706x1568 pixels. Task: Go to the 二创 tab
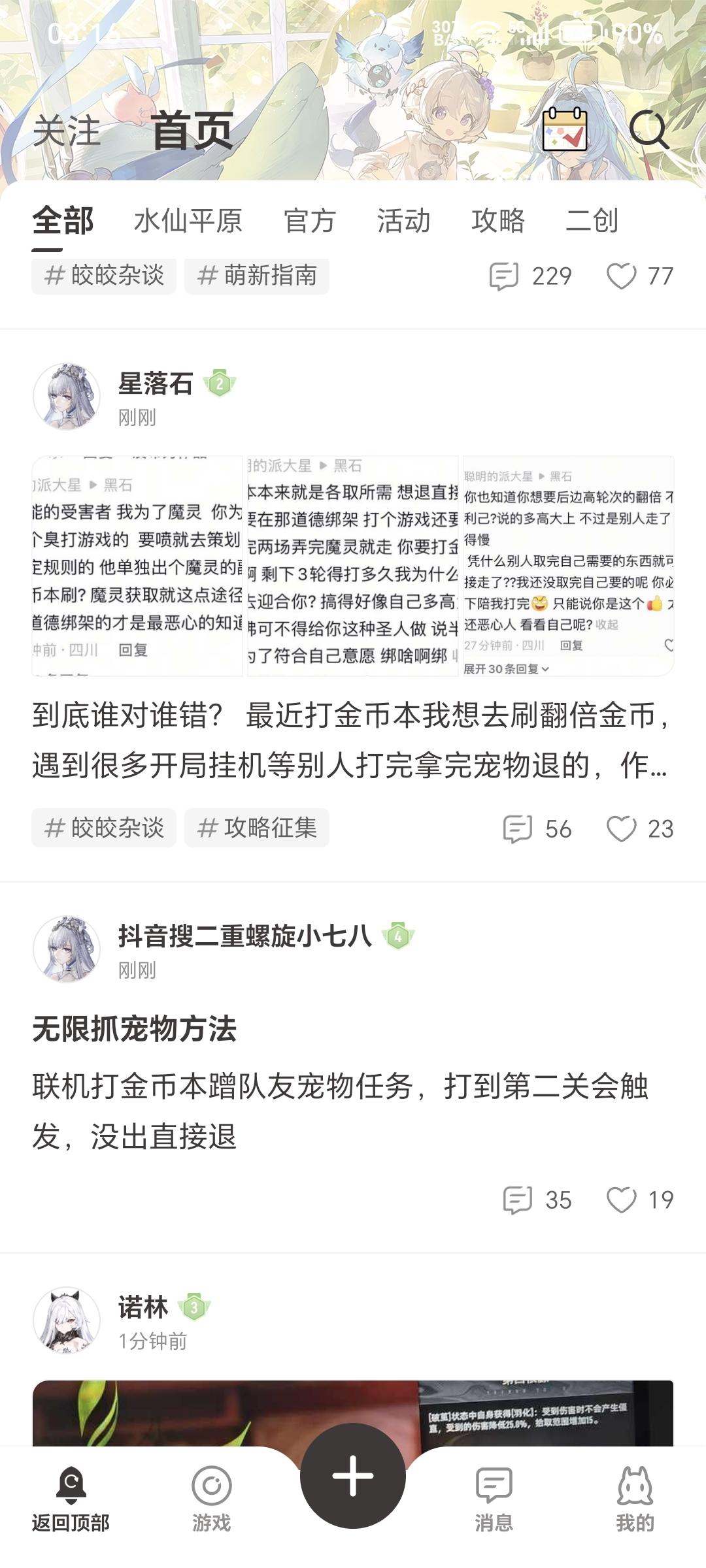(x=592, y=221)
